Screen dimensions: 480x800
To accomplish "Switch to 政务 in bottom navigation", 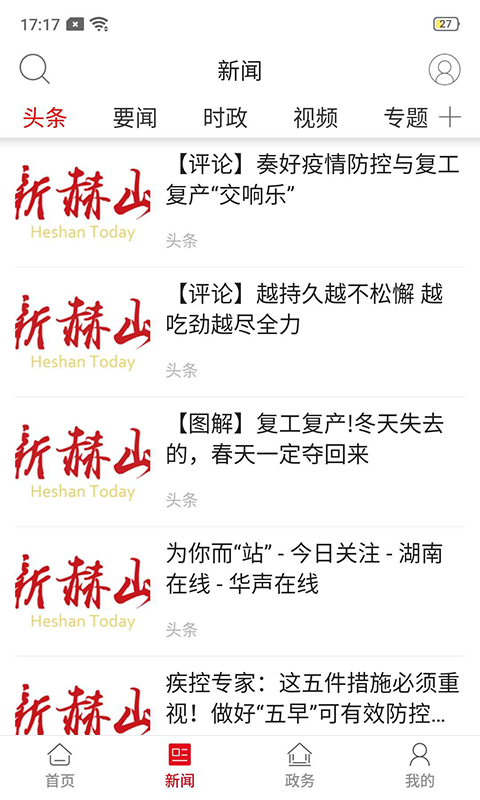I will pos(299,765).
